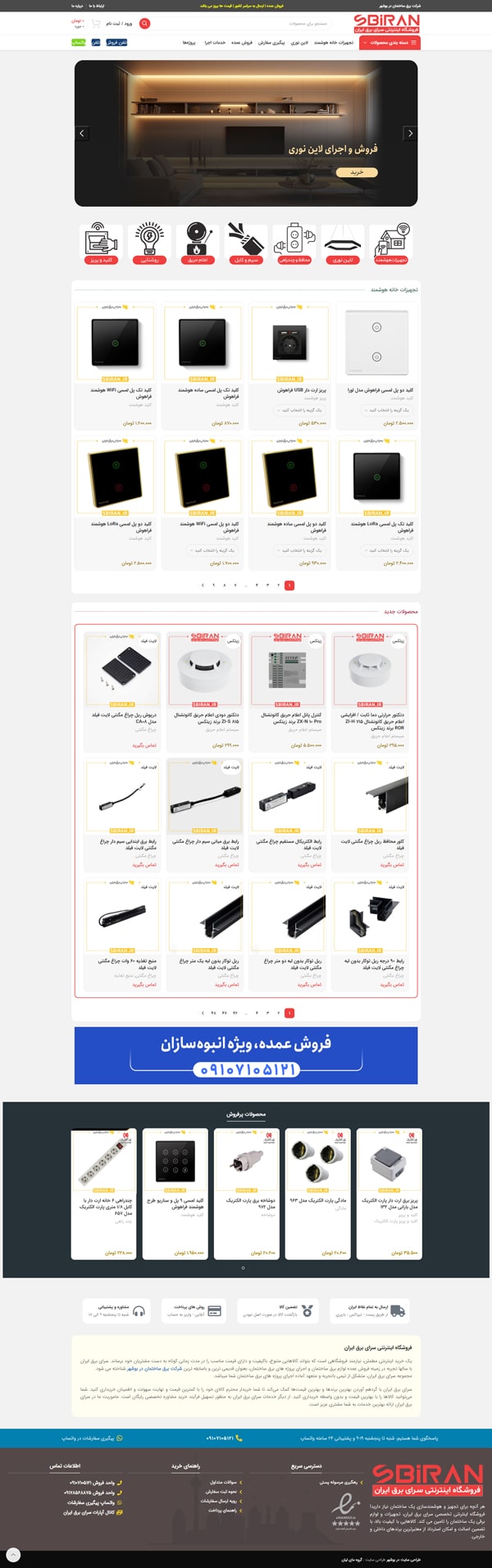Open the shopping cart icon
This screenshot has width=492, height=1568.
coord(96,23)
